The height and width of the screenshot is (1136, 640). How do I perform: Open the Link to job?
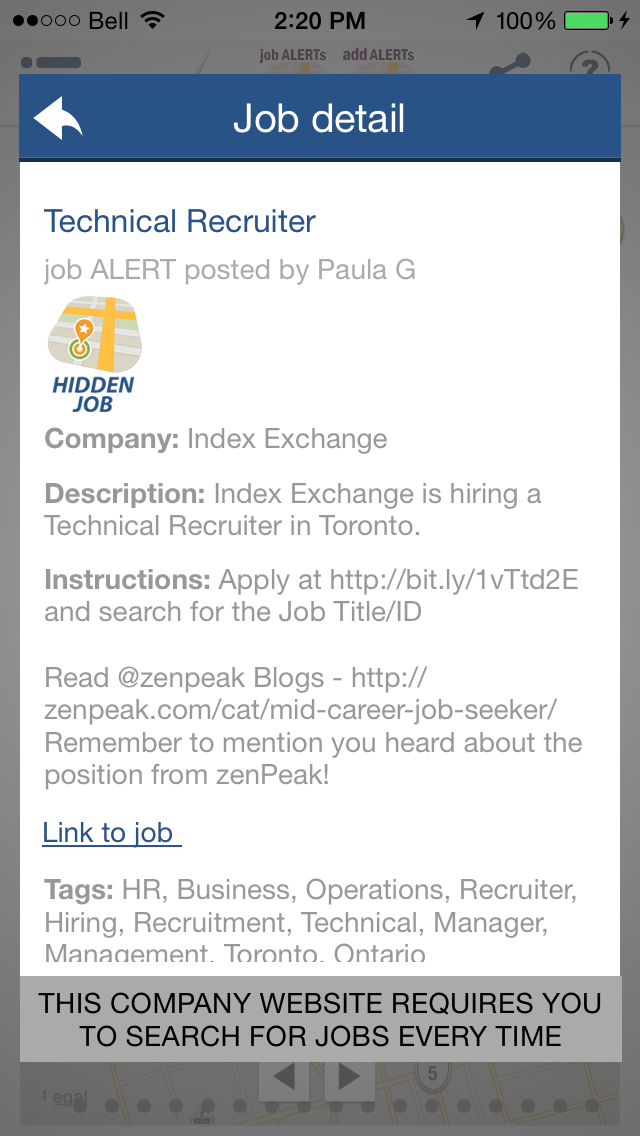(112, 832)
